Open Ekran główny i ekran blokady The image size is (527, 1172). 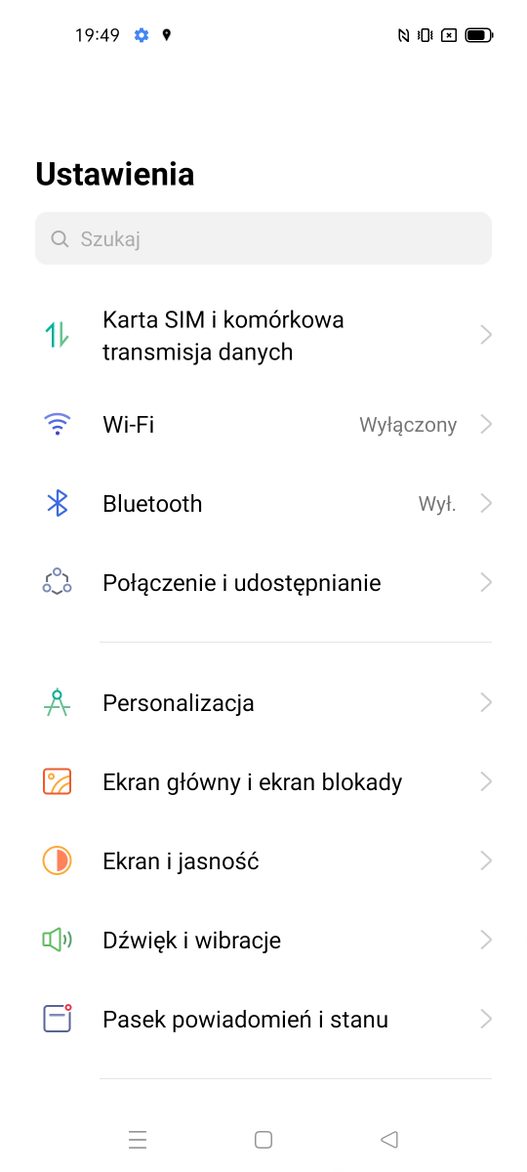click(263, 783)
